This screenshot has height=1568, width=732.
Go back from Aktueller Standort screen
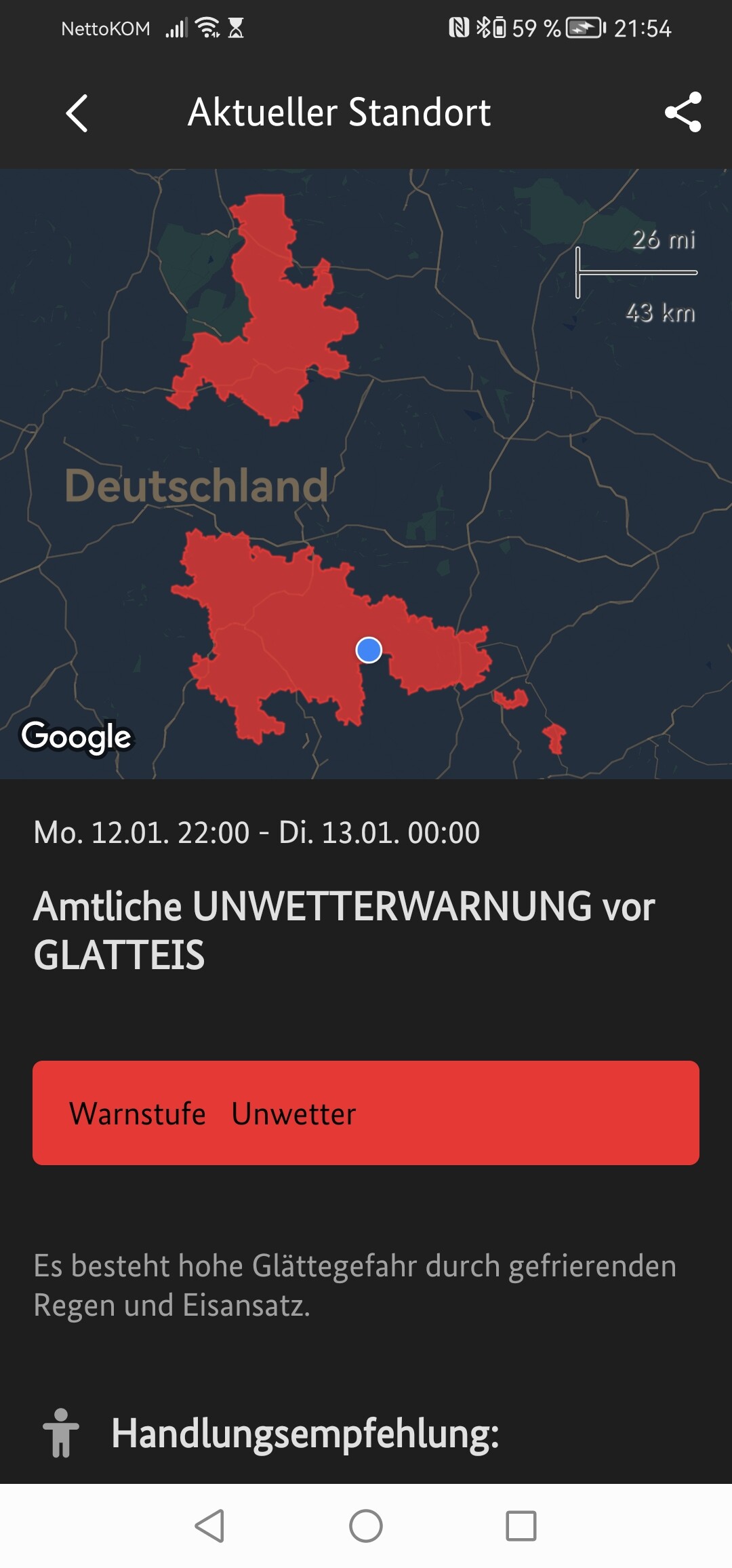coord(77,113)
